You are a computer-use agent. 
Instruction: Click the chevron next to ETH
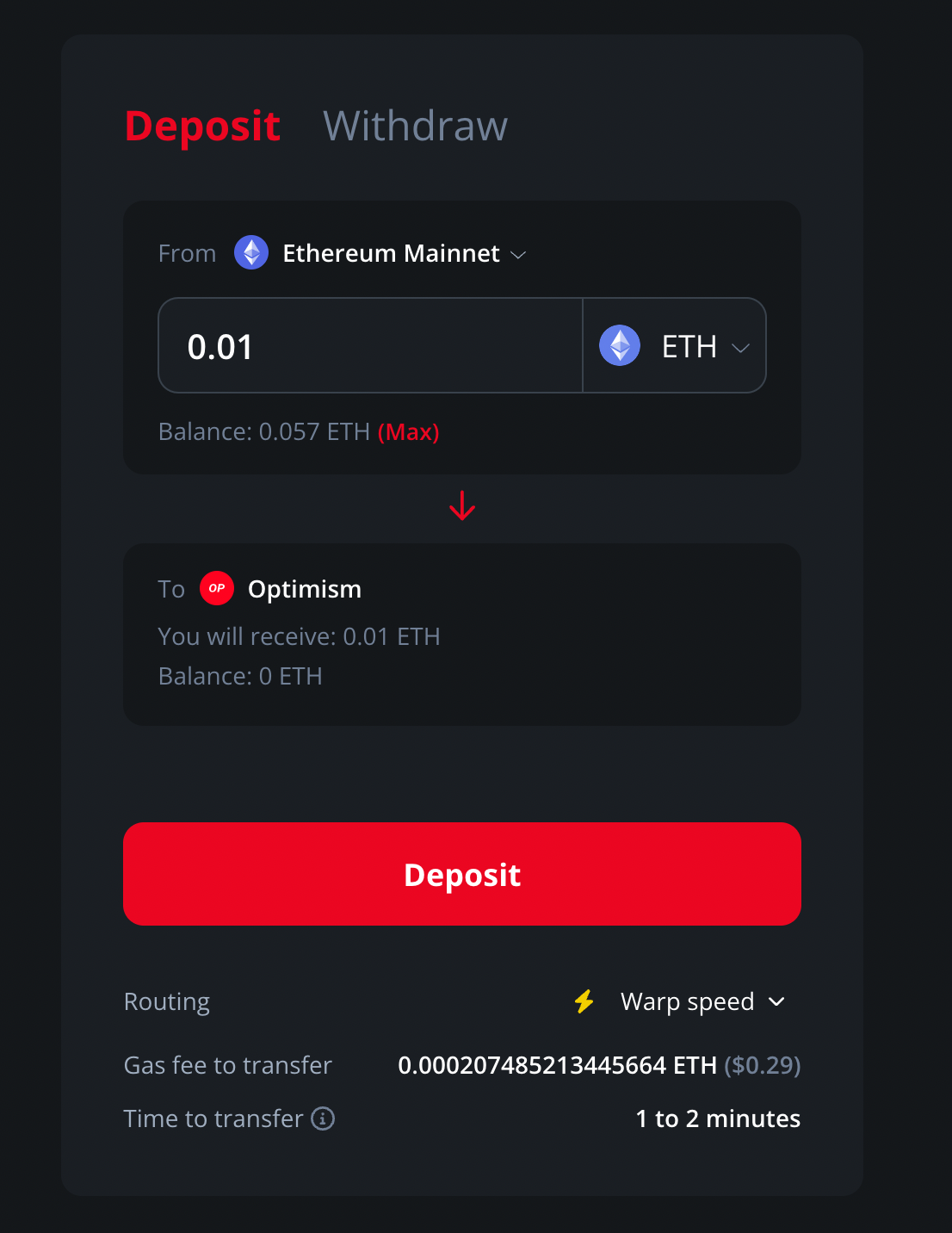[x=740, y=347]
